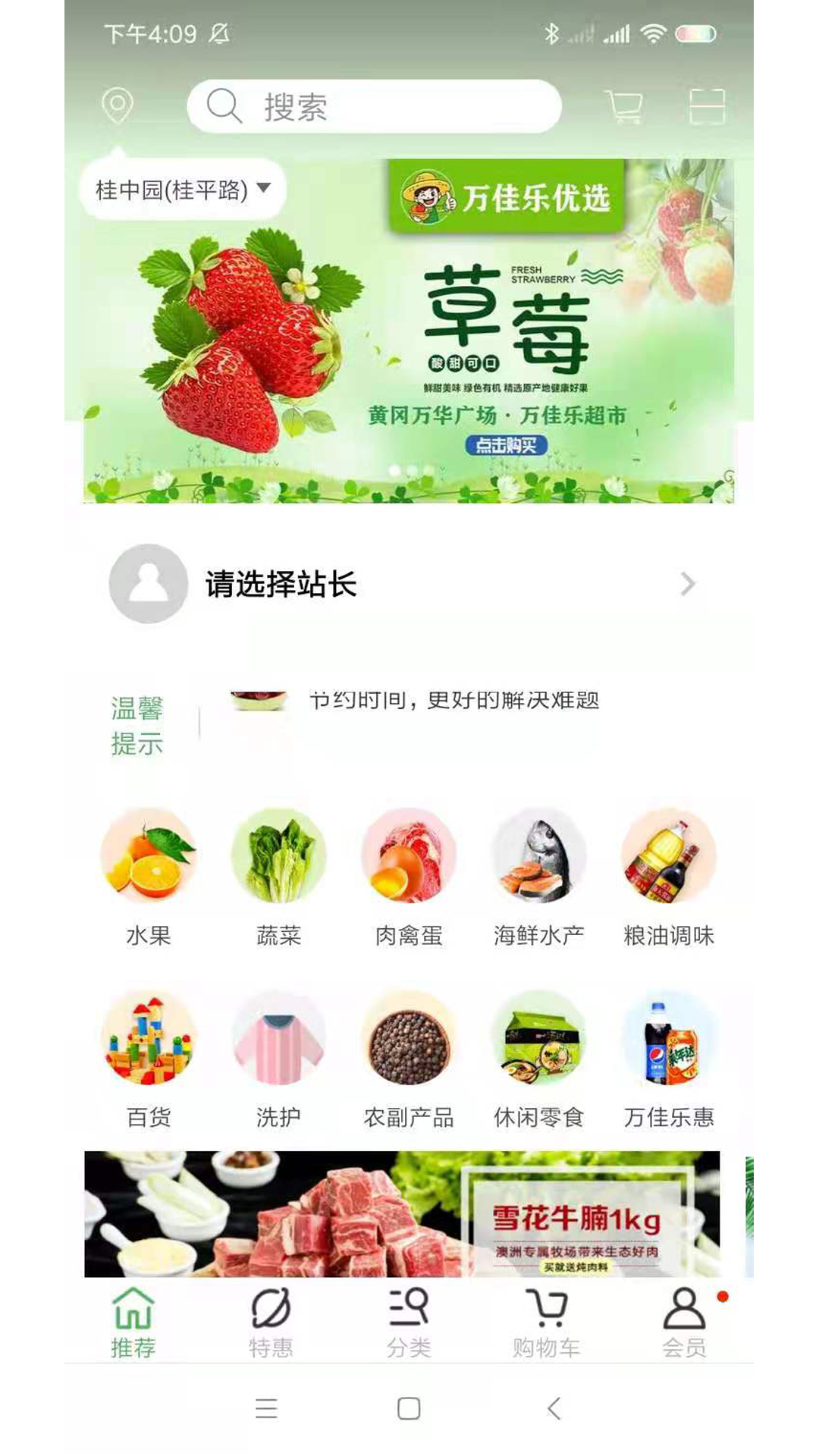Explore the 农副产品 category

(x=409, y=1058)
